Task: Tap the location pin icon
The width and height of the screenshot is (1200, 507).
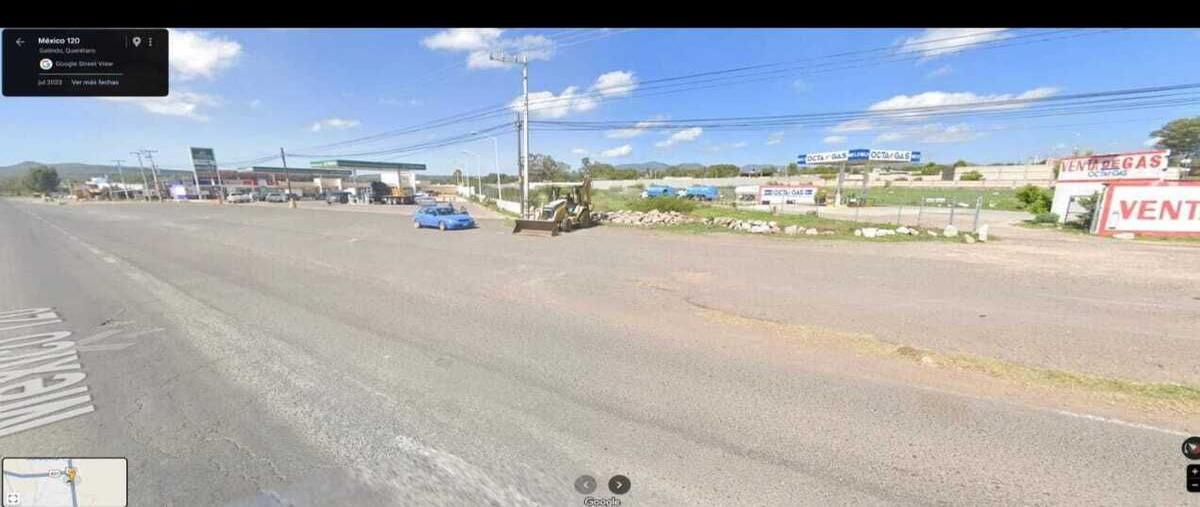Action: pyautogui.click(x=136, y=42)
